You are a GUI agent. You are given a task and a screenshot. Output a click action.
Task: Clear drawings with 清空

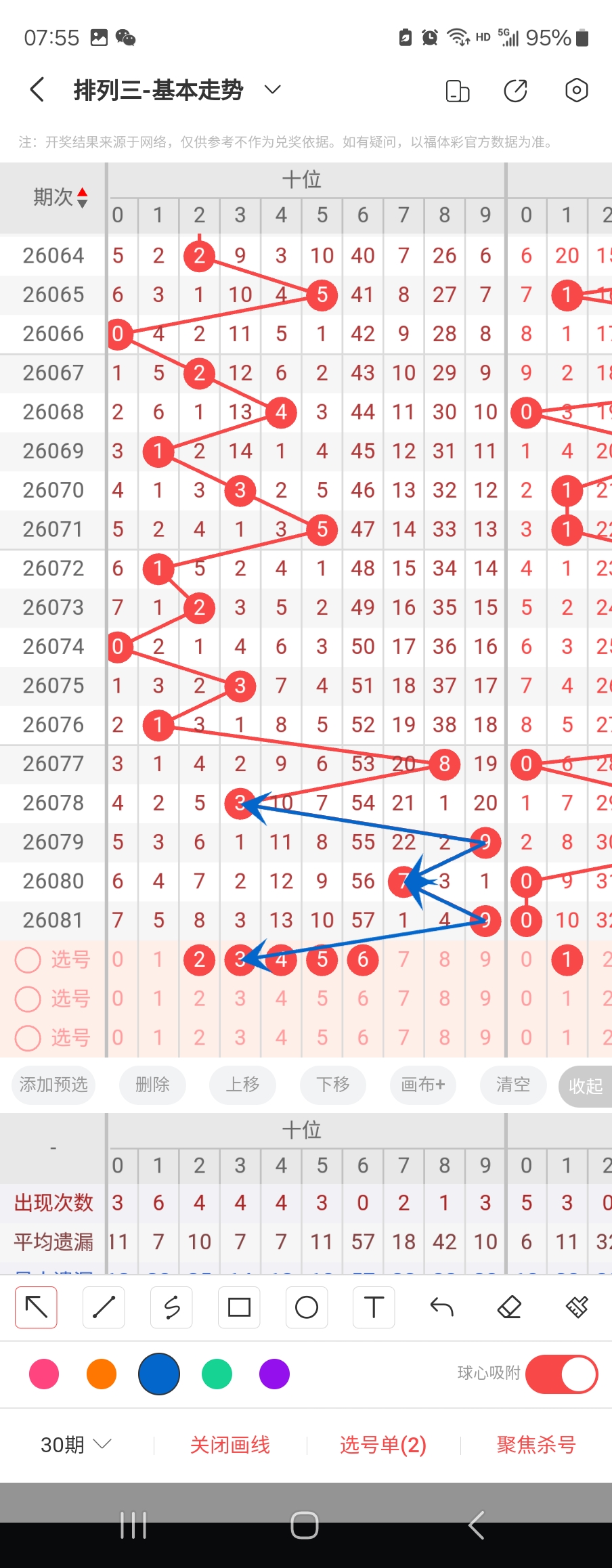click(513, 1085)
